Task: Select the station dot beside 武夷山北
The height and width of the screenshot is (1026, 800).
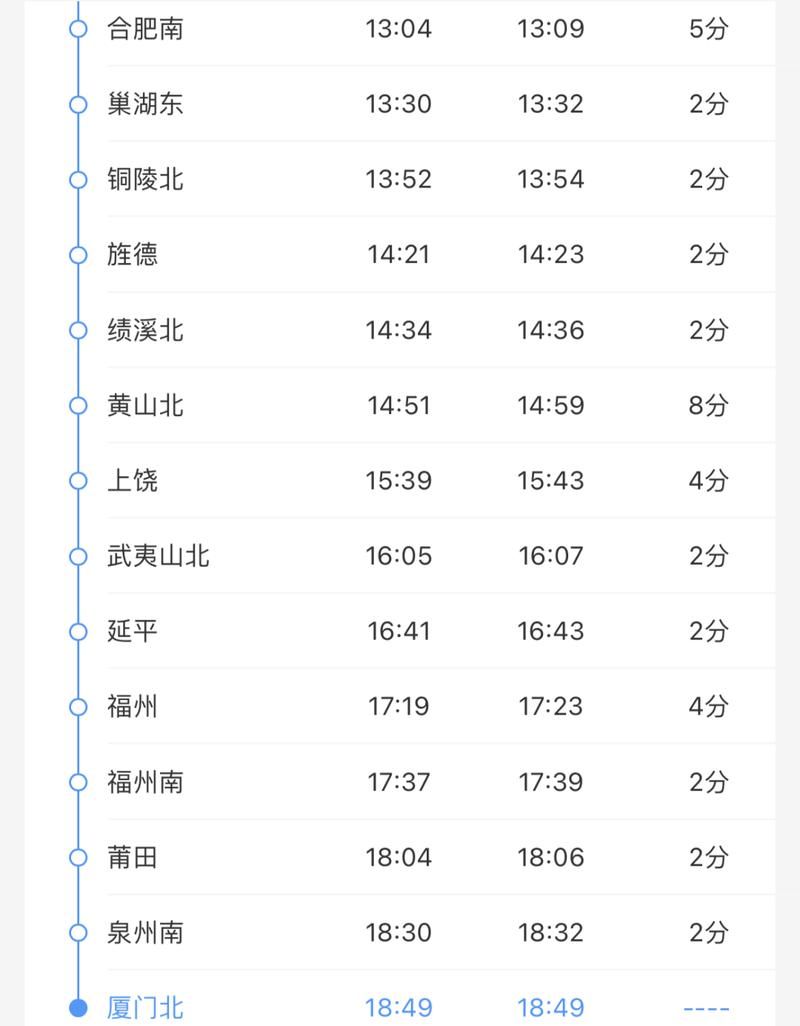Action: pos(77,556)
